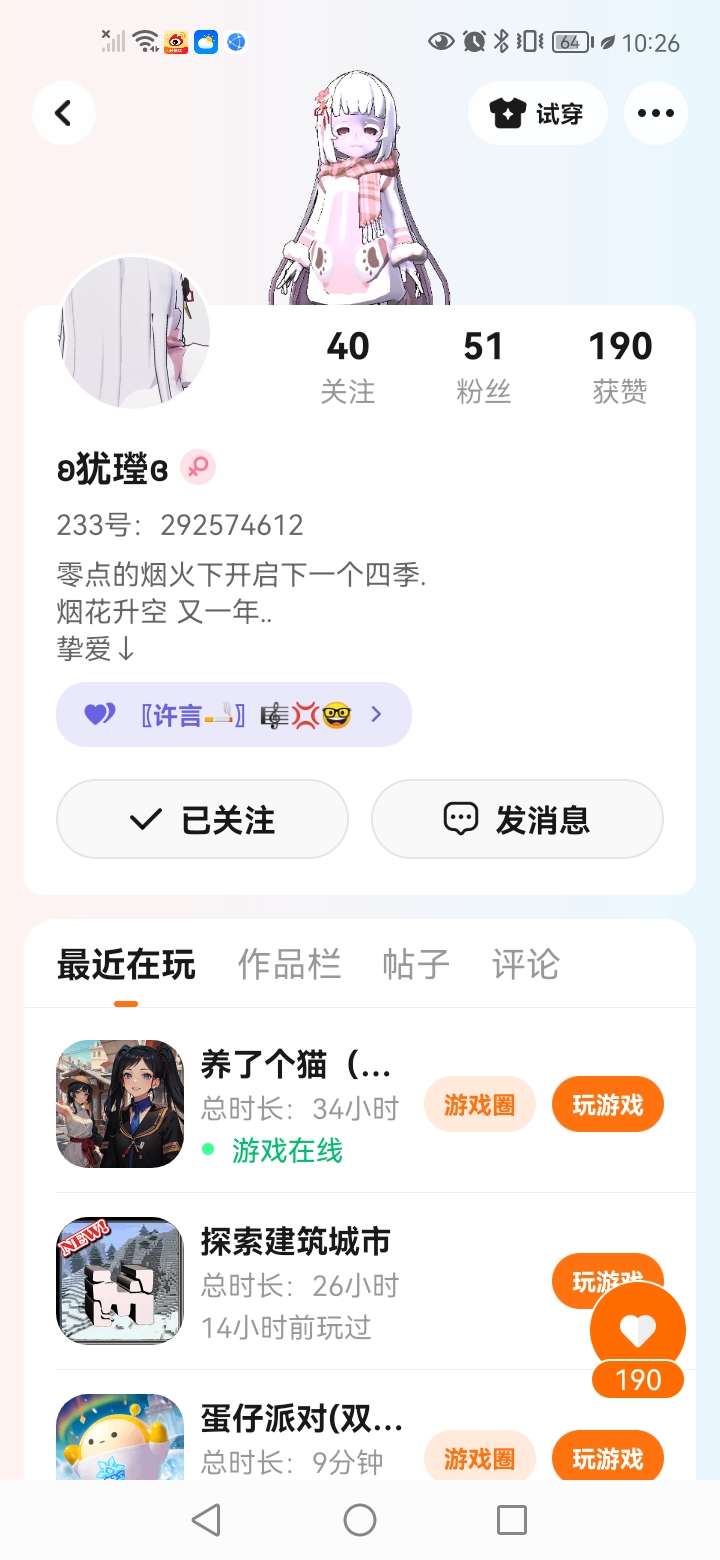Switch to the 帖子 tab
Viewport: 720px width, 1560px height.
(x=416, y=965)
